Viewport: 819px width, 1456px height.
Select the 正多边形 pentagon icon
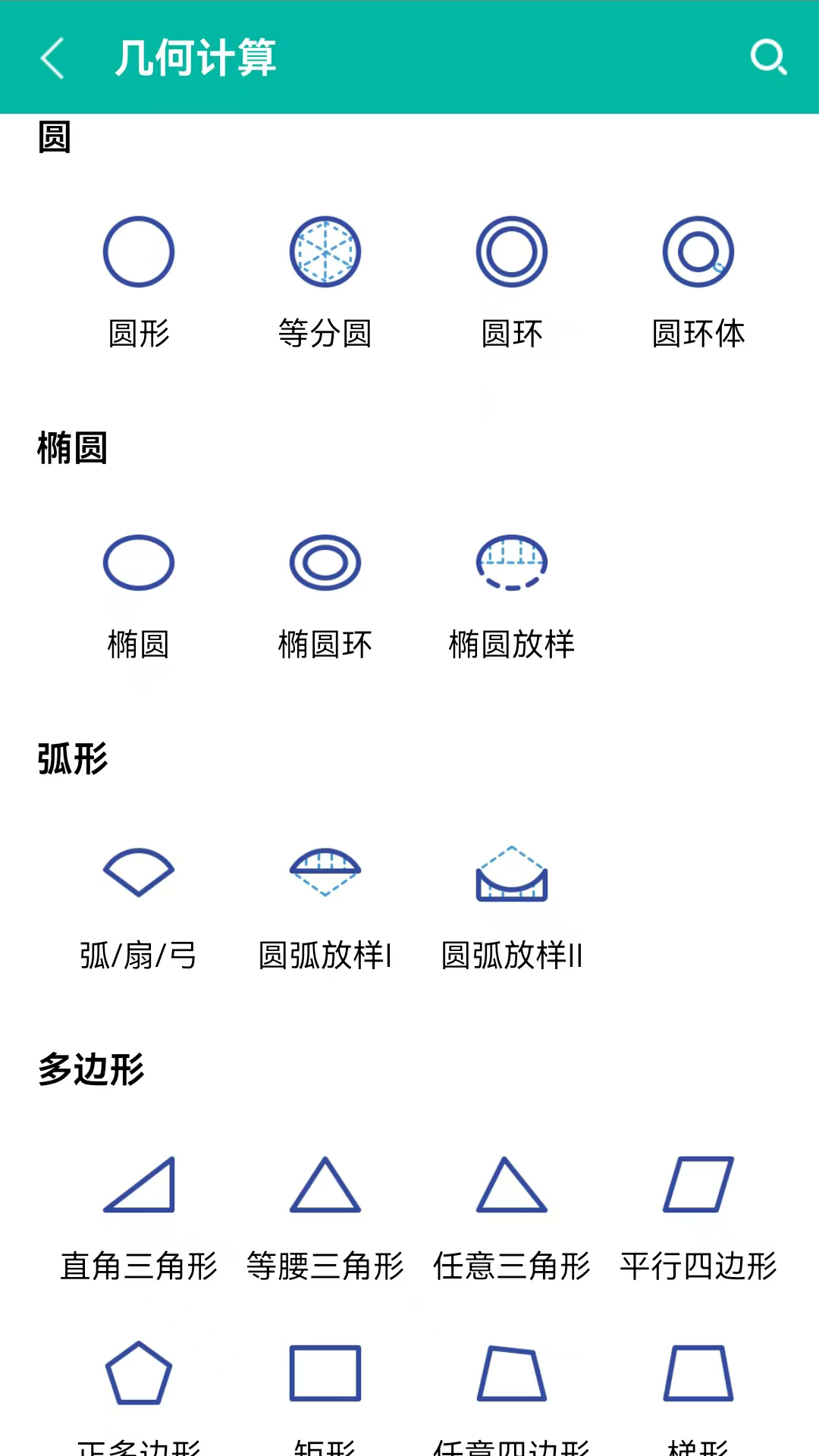click(139, 1380)
